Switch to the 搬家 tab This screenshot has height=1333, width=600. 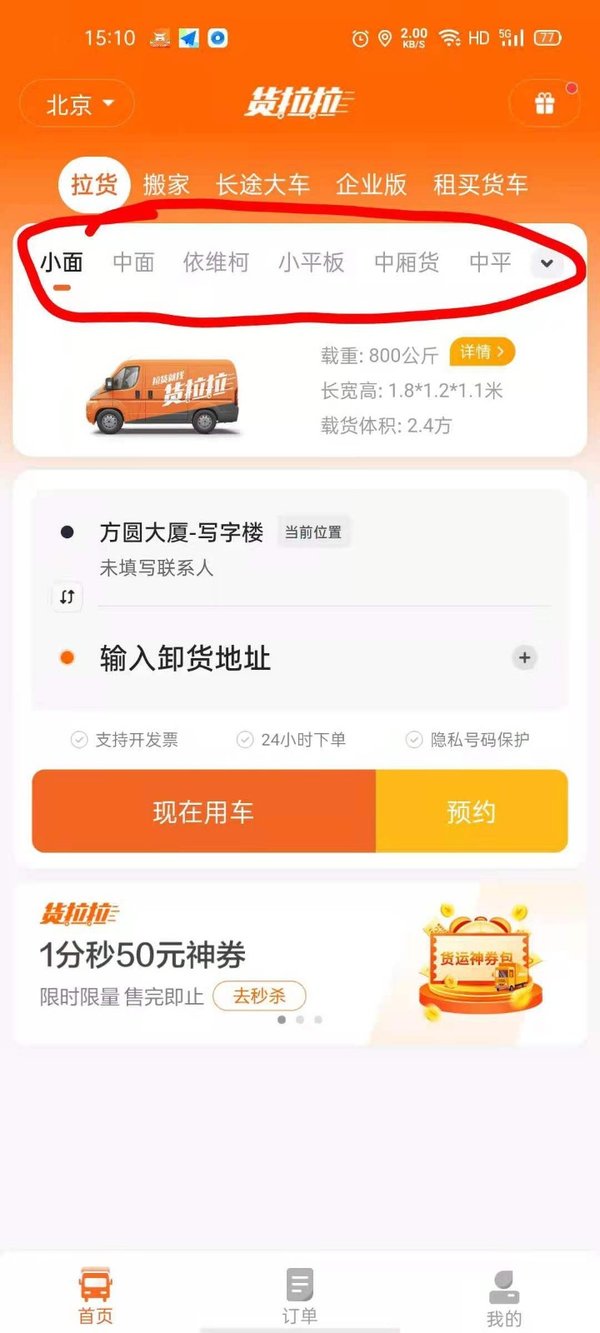[166, 185]
